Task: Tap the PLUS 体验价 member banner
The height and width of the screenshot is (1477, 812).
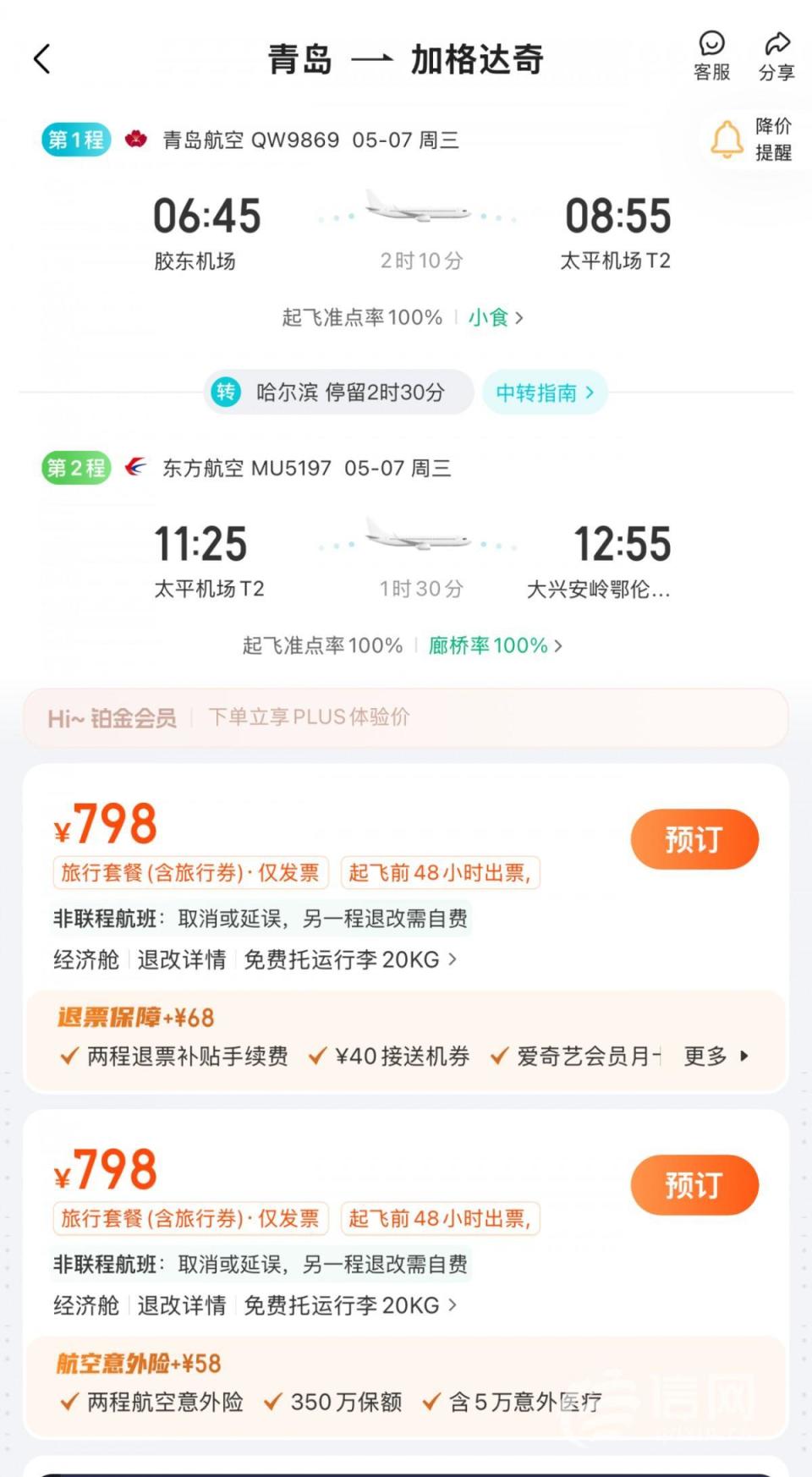Action: [310, 717]
